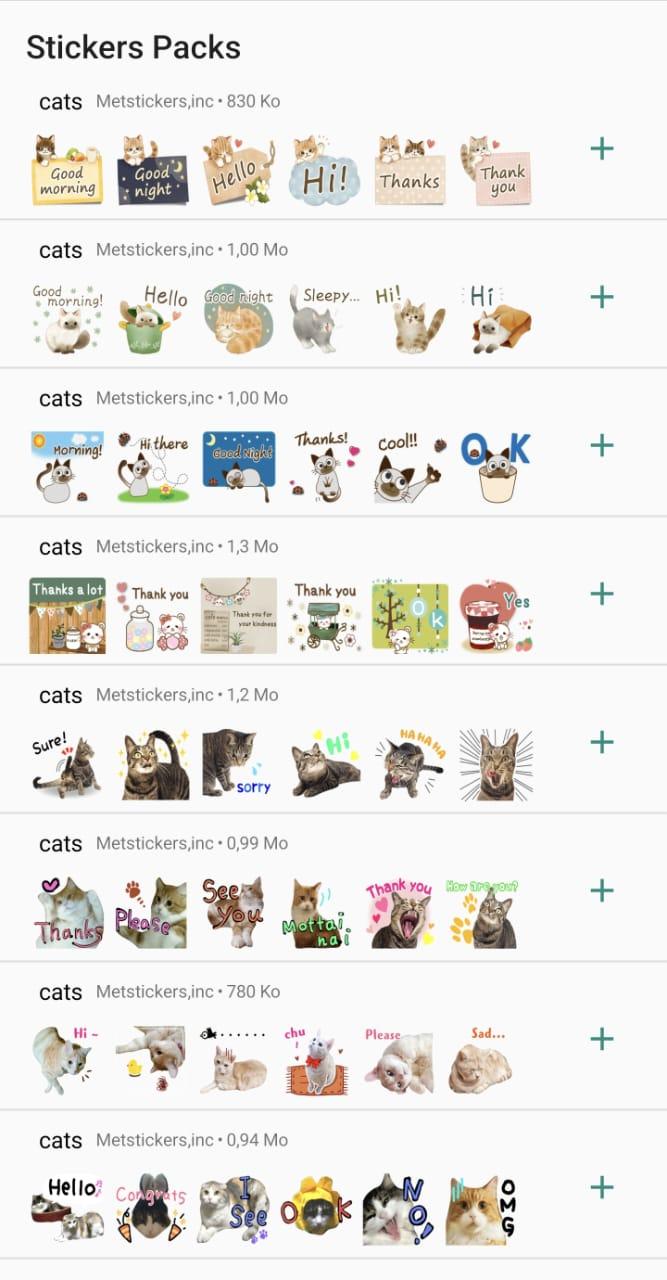Add the cats pack with the Cool!! sticker
667x1280 pixels.
coord(601,445)
